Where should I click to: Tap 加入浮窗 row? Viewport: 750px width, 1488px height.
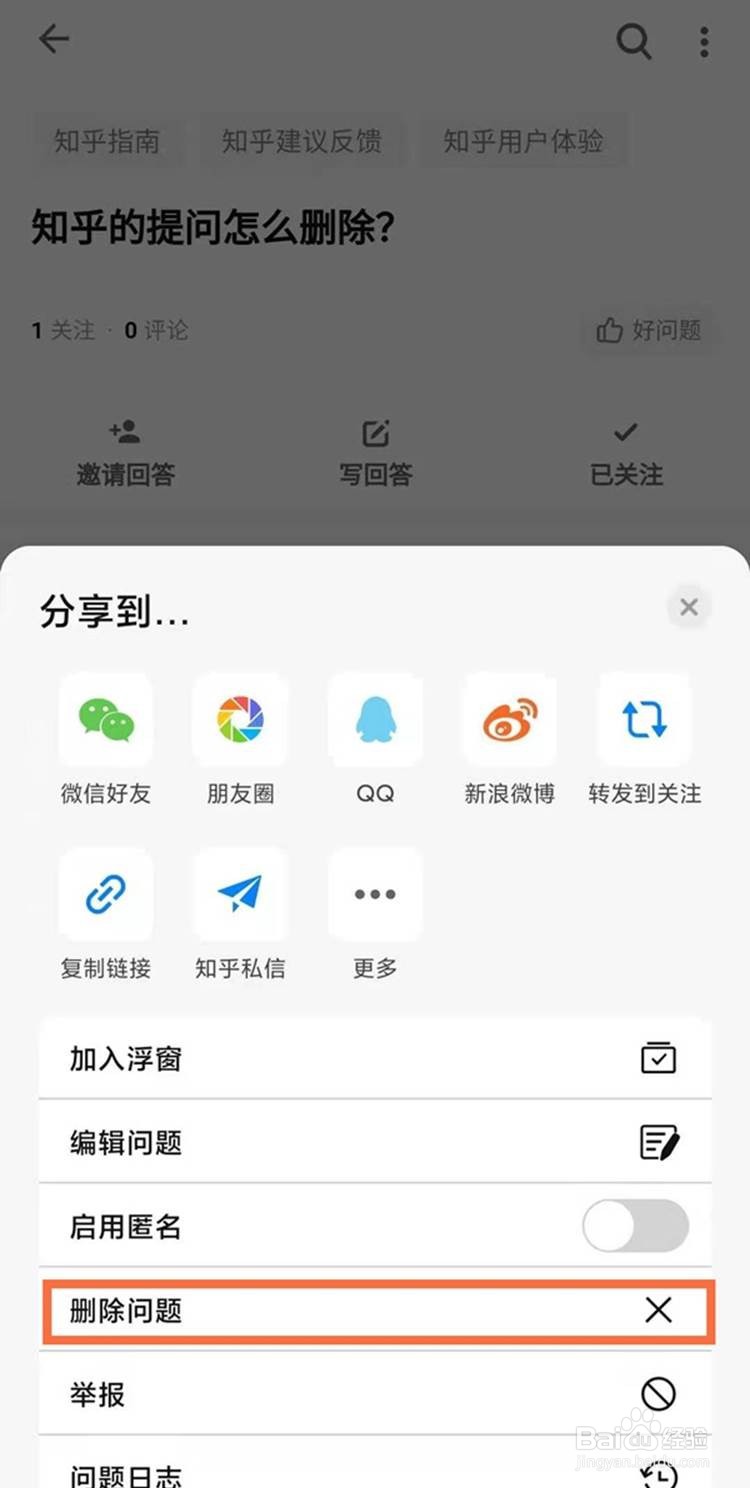point(375,1058)
